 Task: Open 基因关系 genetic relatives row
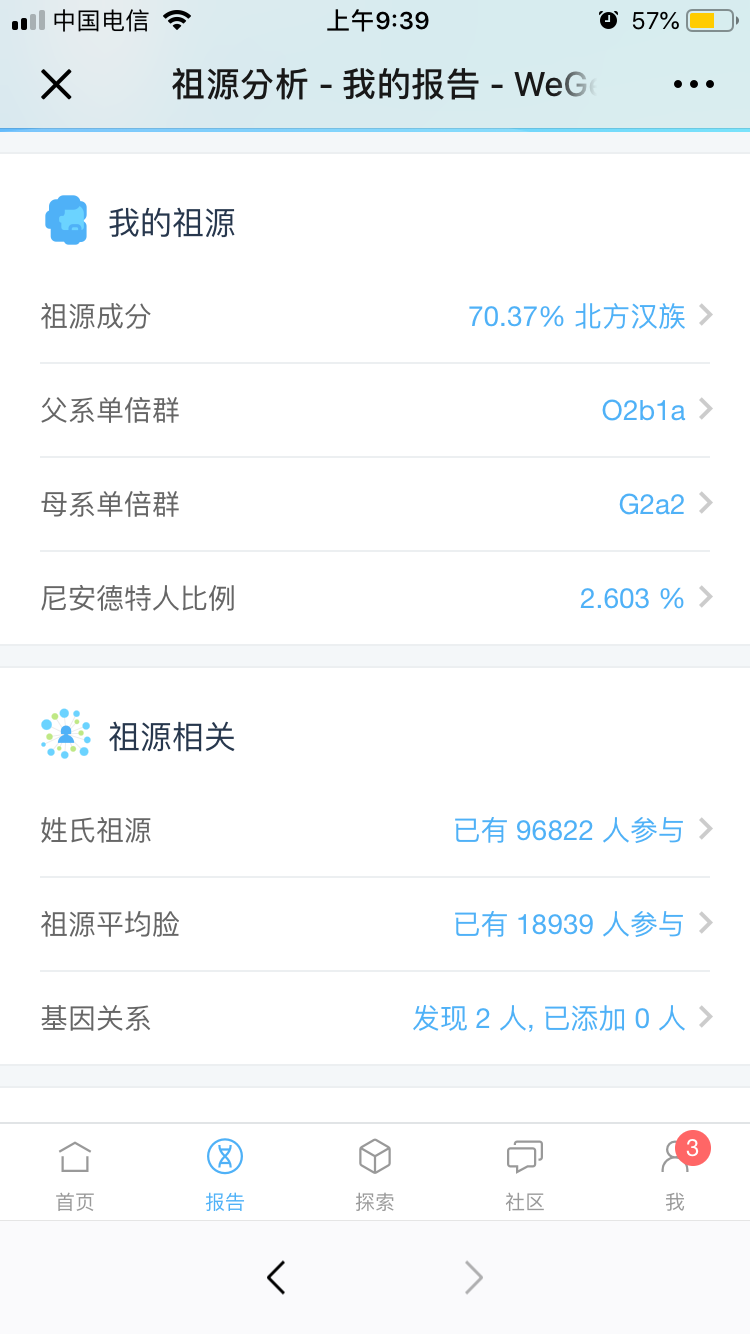click(375, 1019)
